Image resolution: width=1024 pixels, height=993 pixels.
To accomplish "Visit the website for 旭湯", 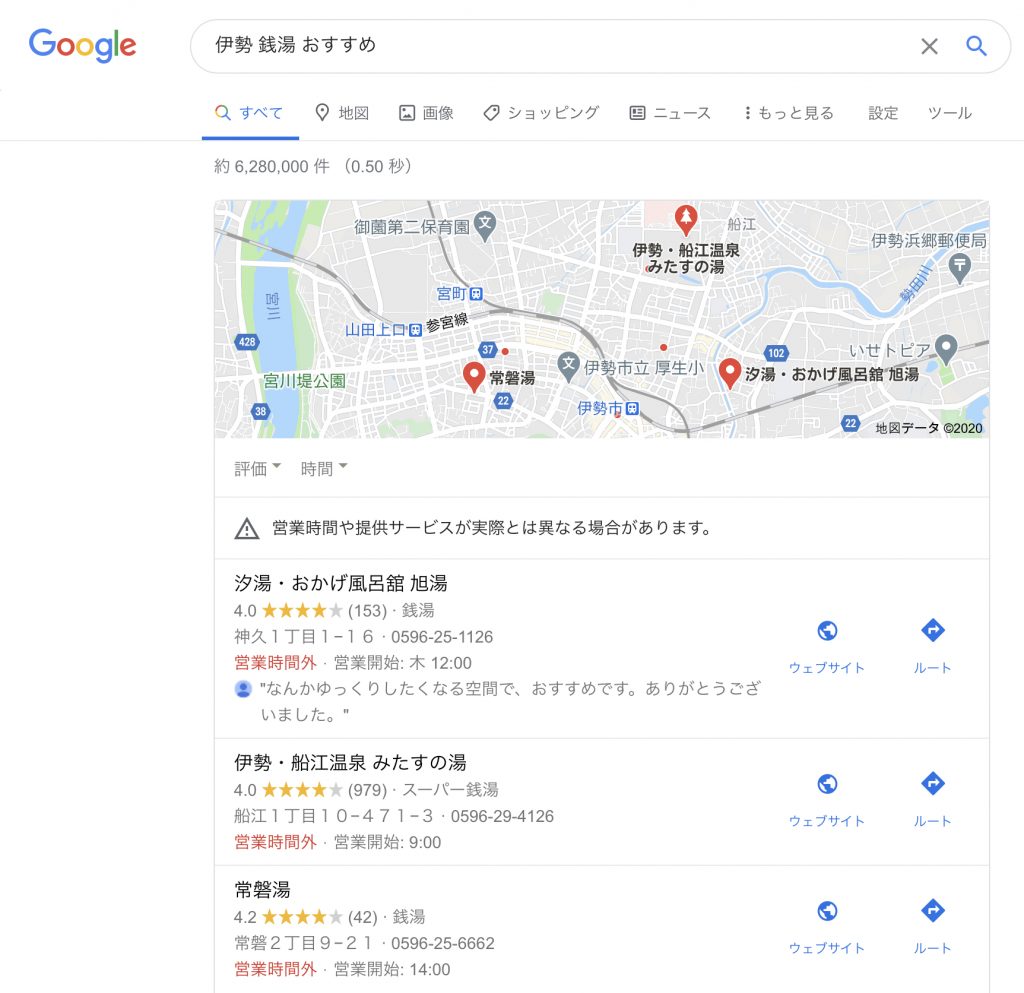I will click(827, 646).
